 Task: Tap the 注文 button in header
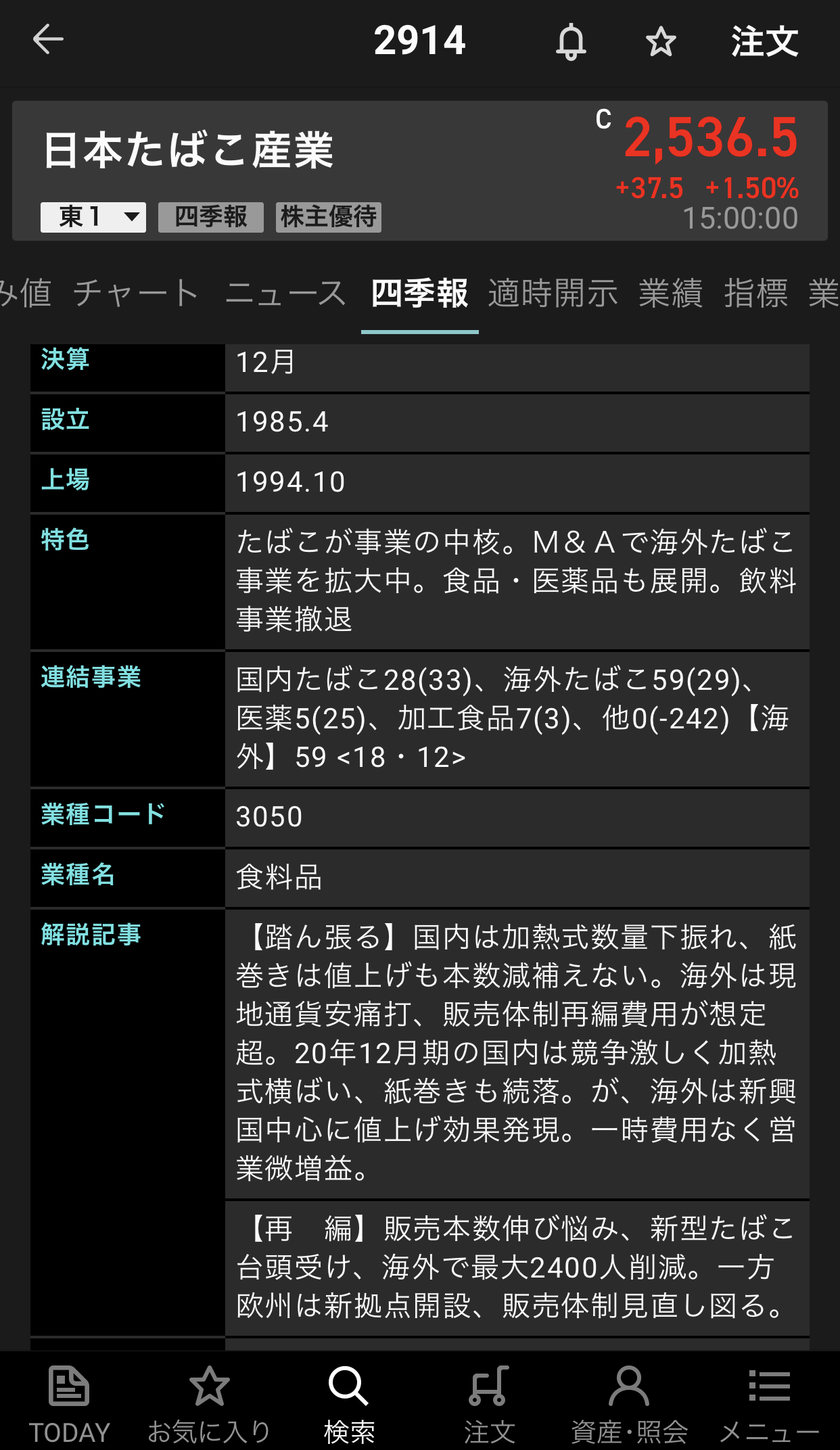point(764,42)
